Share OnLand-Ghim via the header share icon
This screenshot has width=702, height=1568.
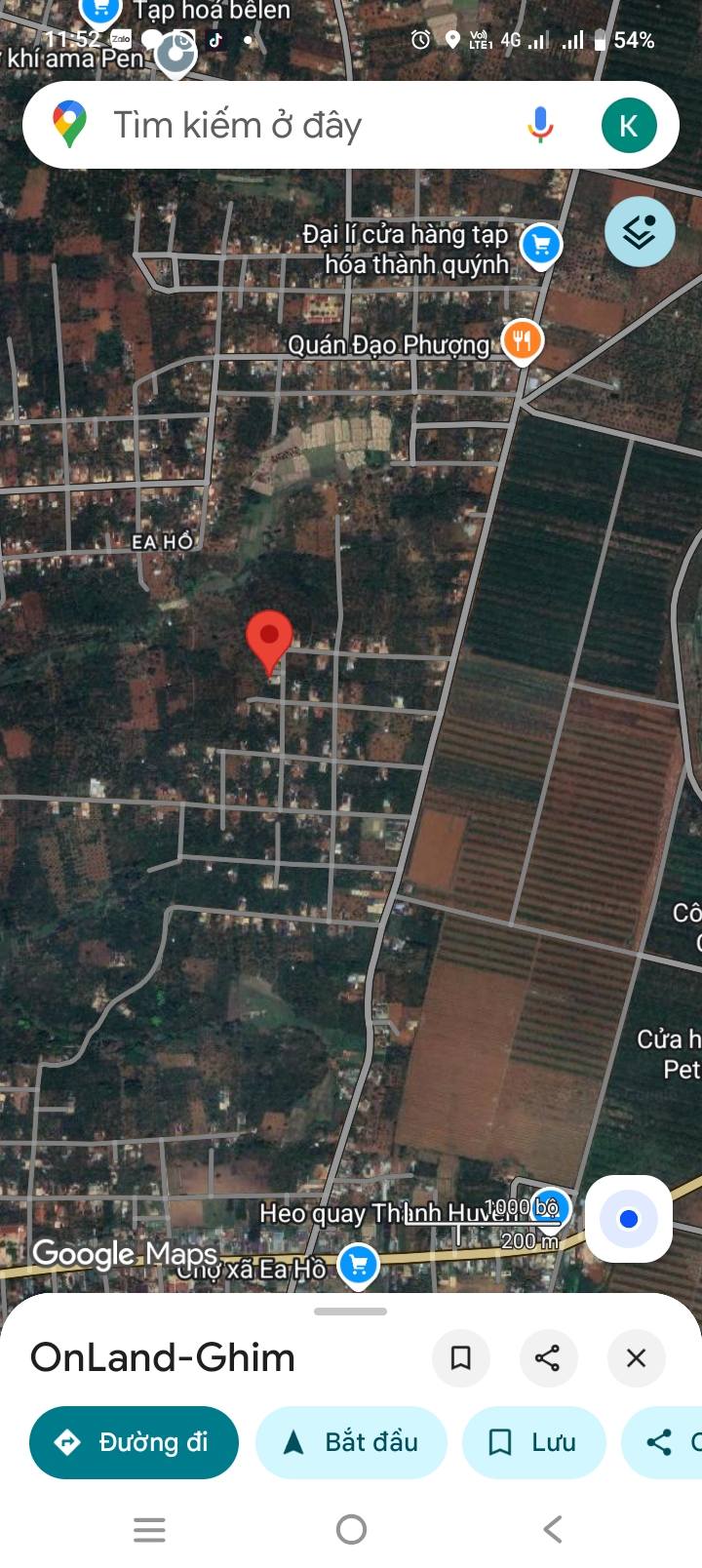click(548, 1357)
